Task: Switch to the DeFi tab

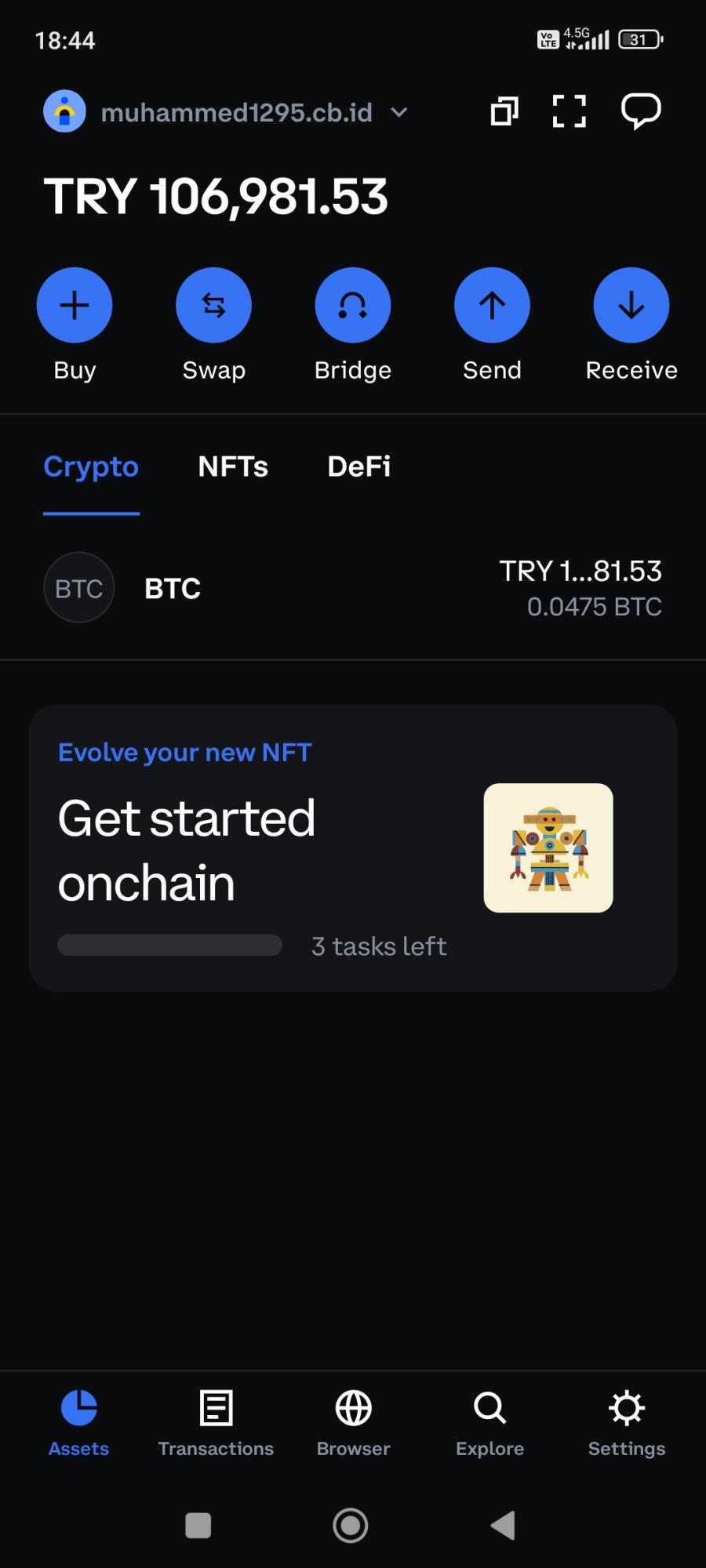Action: [x=358, y=467]
